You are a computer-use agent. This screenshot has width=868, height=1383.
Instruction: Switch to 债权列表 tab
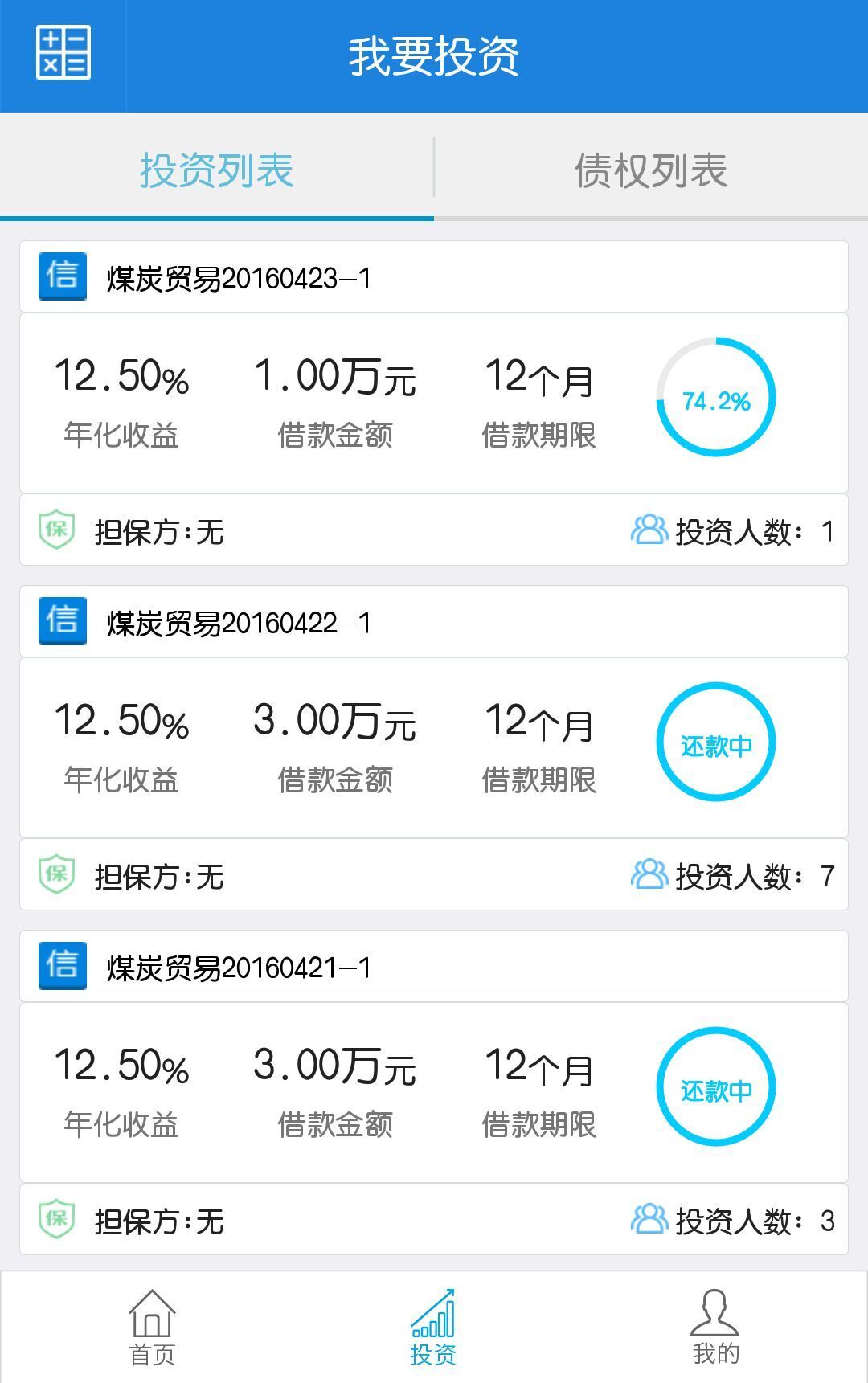[x=651, y=170]
